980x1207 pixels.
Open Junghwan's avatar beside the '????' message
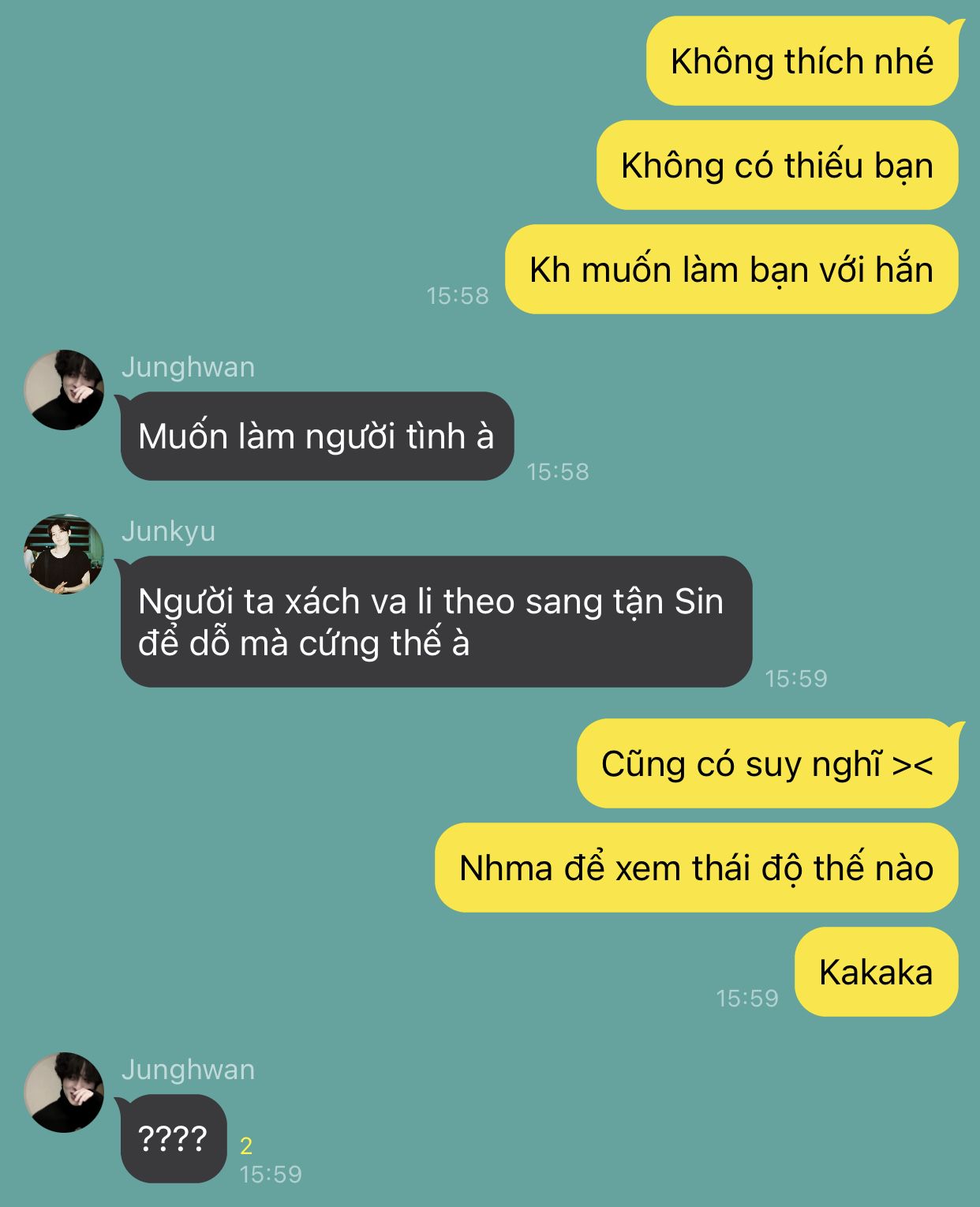click(x=64, y=1093)
